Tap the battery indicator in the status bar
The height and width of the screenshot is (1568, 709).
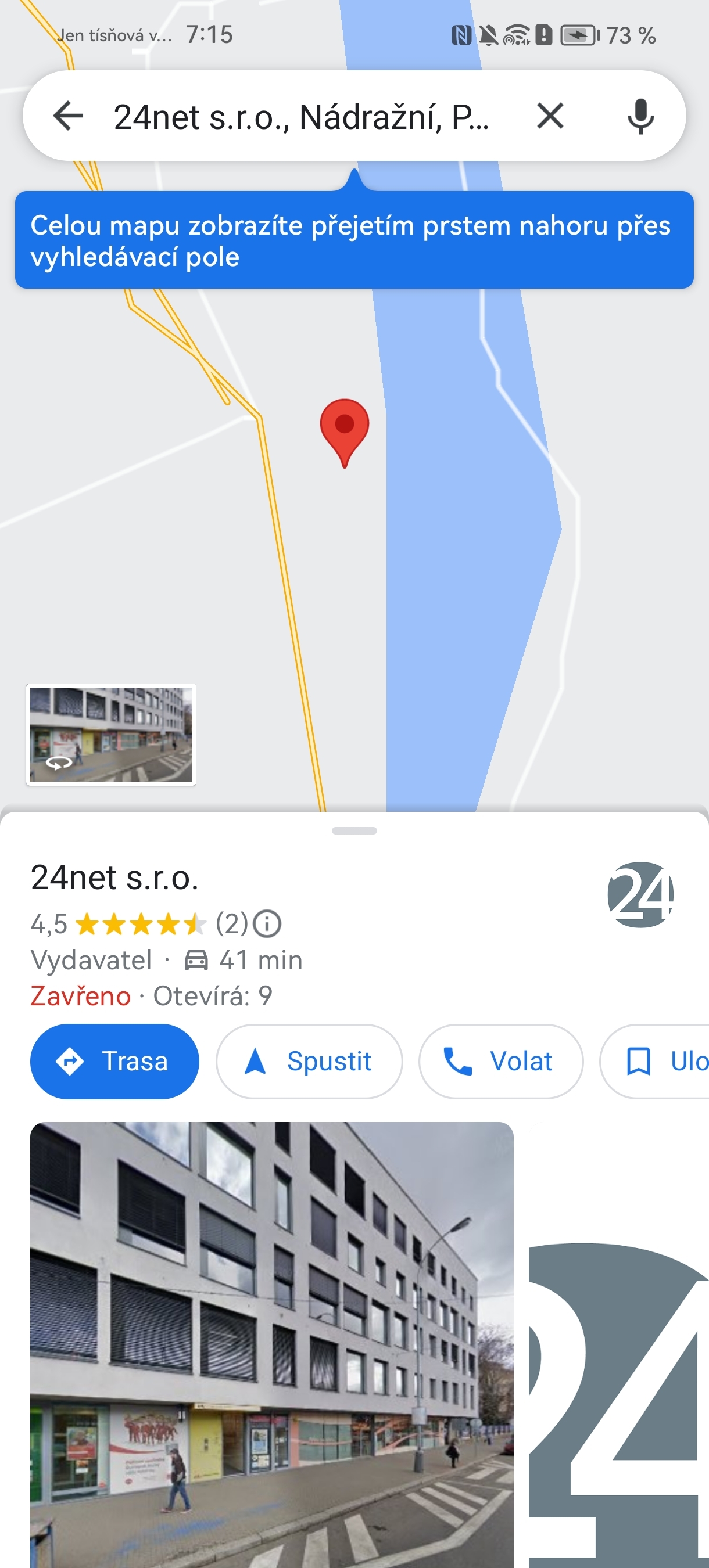pyautogui.click(x=578, y=35)
